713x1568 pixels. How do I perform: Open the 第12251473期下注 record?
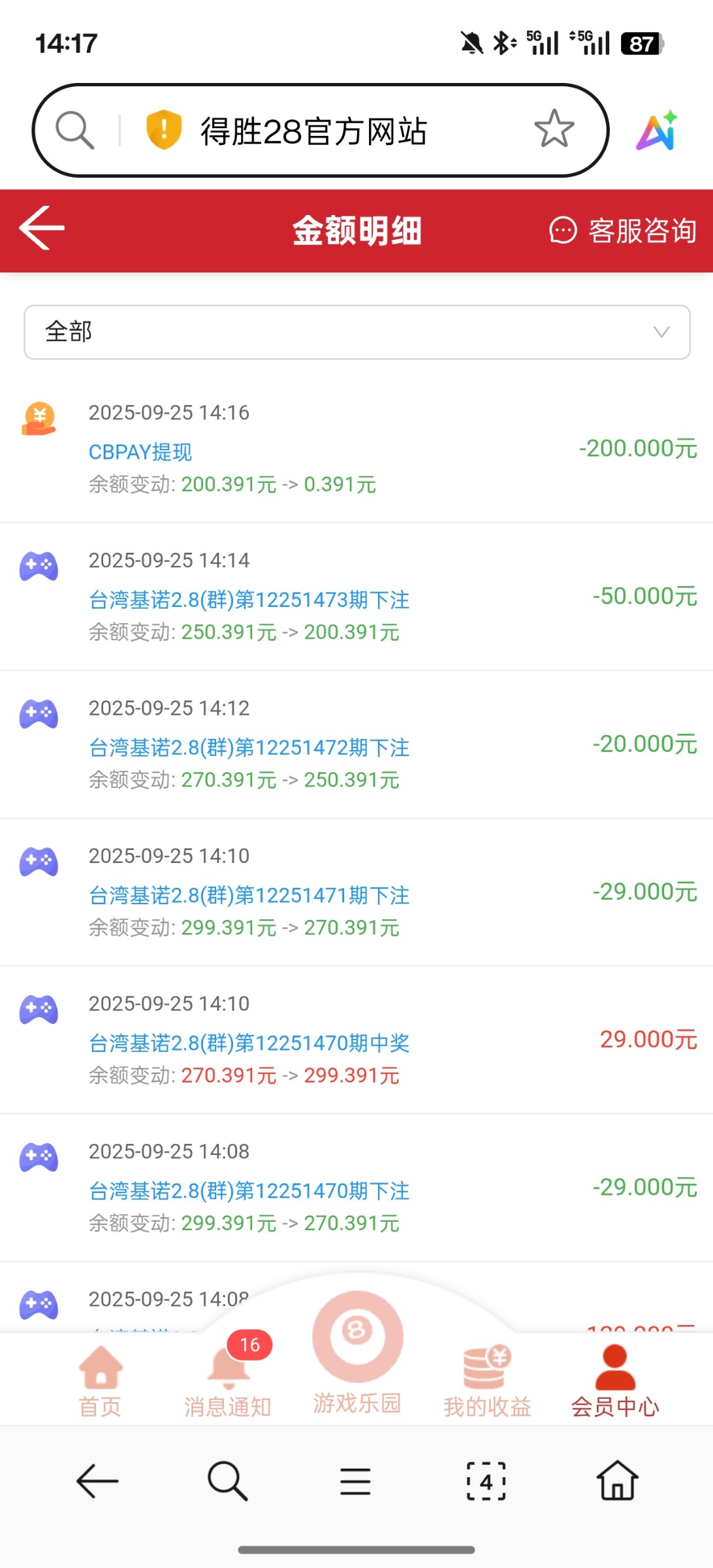point(249,600)
